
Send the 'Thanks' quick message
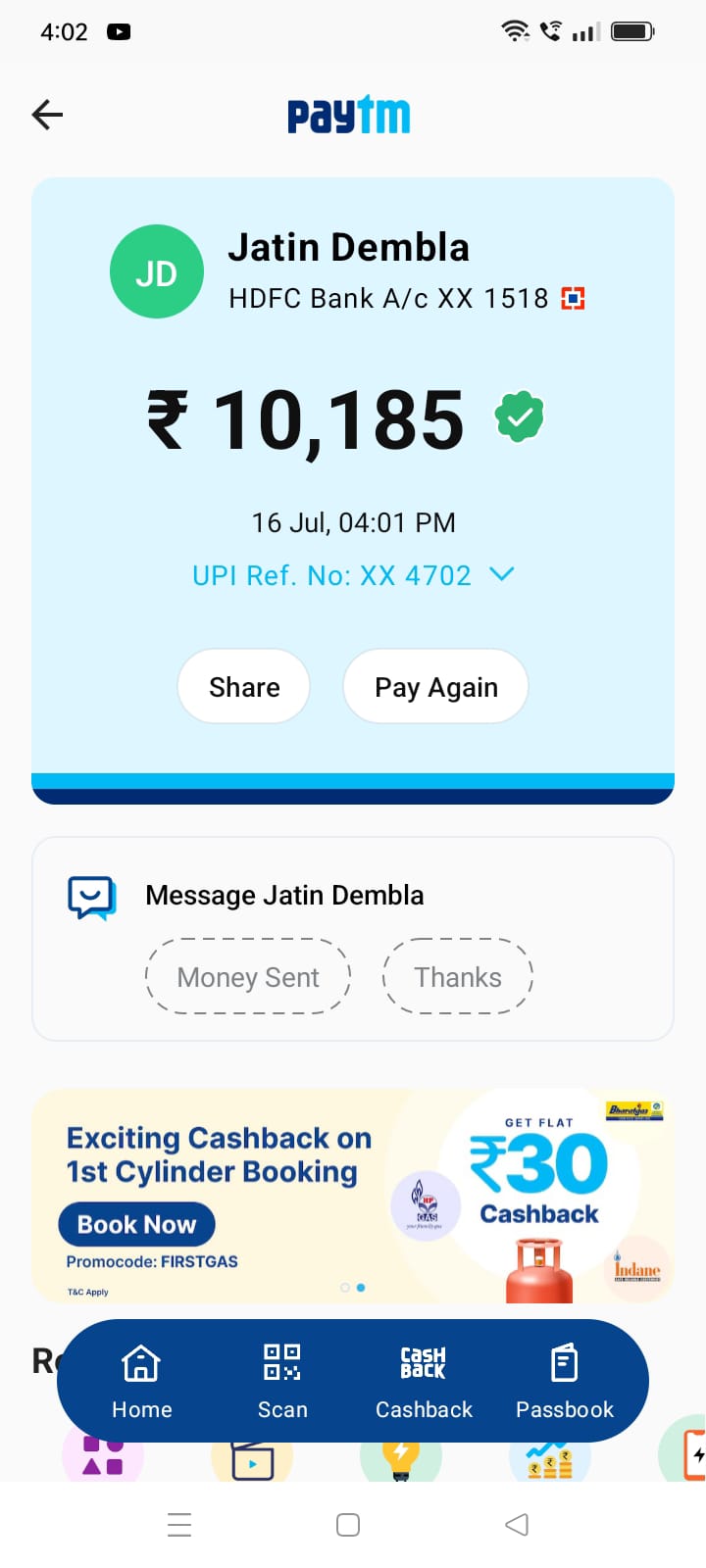[457, 977]
